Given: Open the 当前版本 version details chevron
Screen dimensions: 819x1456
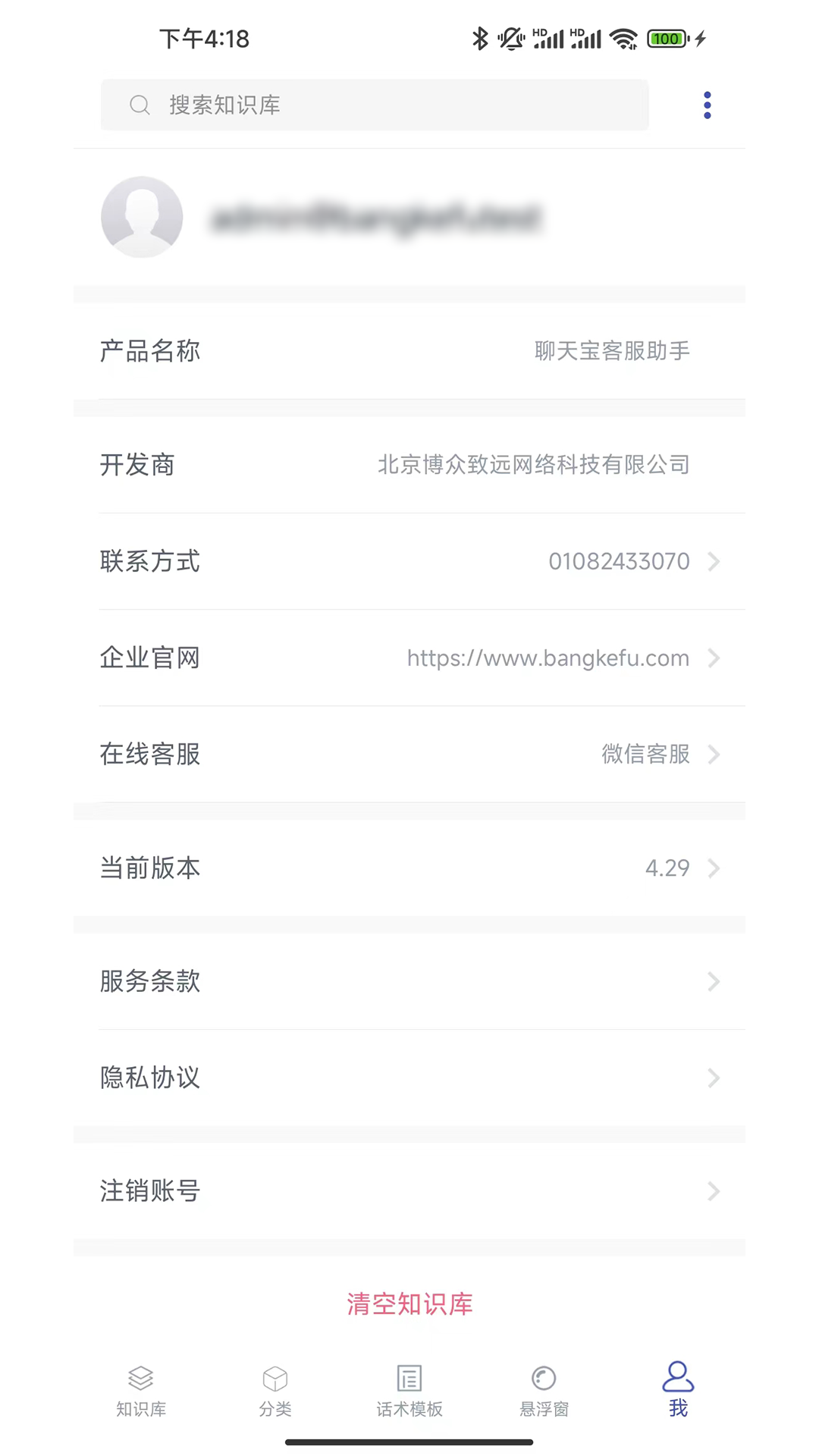Looking at the screenshot, I should point(714,868).
